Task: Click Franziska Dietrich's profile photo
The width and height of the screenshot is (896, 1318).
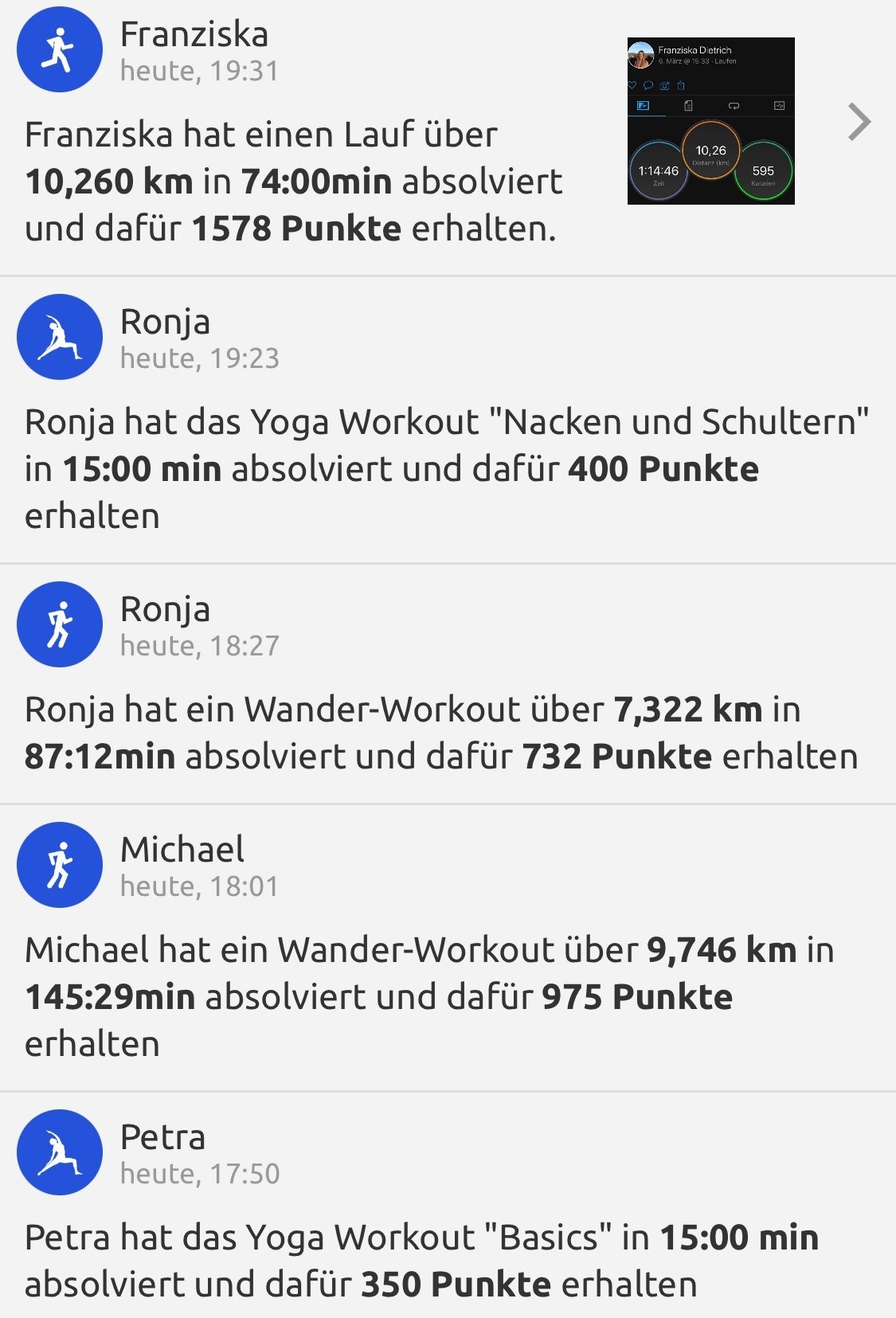Action: (x=640, y=56)
